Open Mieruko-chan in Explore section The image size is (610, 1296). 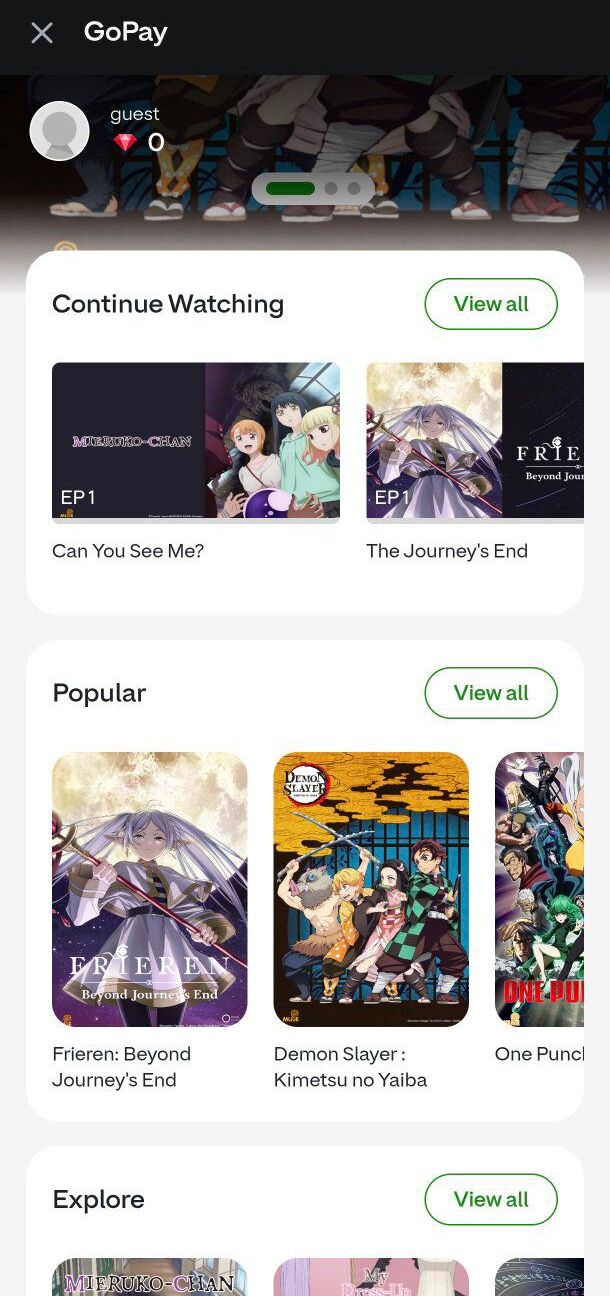tap(150, 1277)
